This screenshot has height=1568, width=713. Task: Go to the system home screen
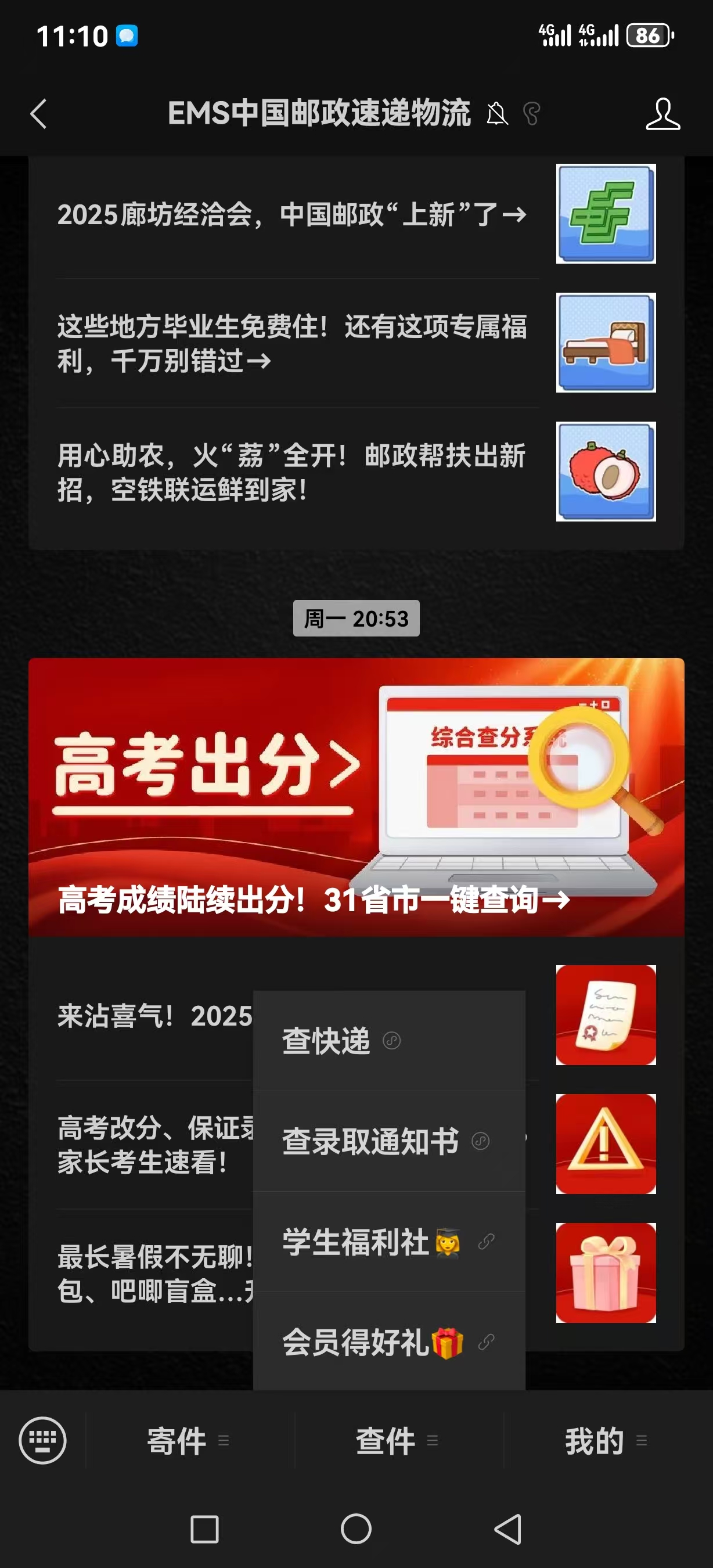356,1529
